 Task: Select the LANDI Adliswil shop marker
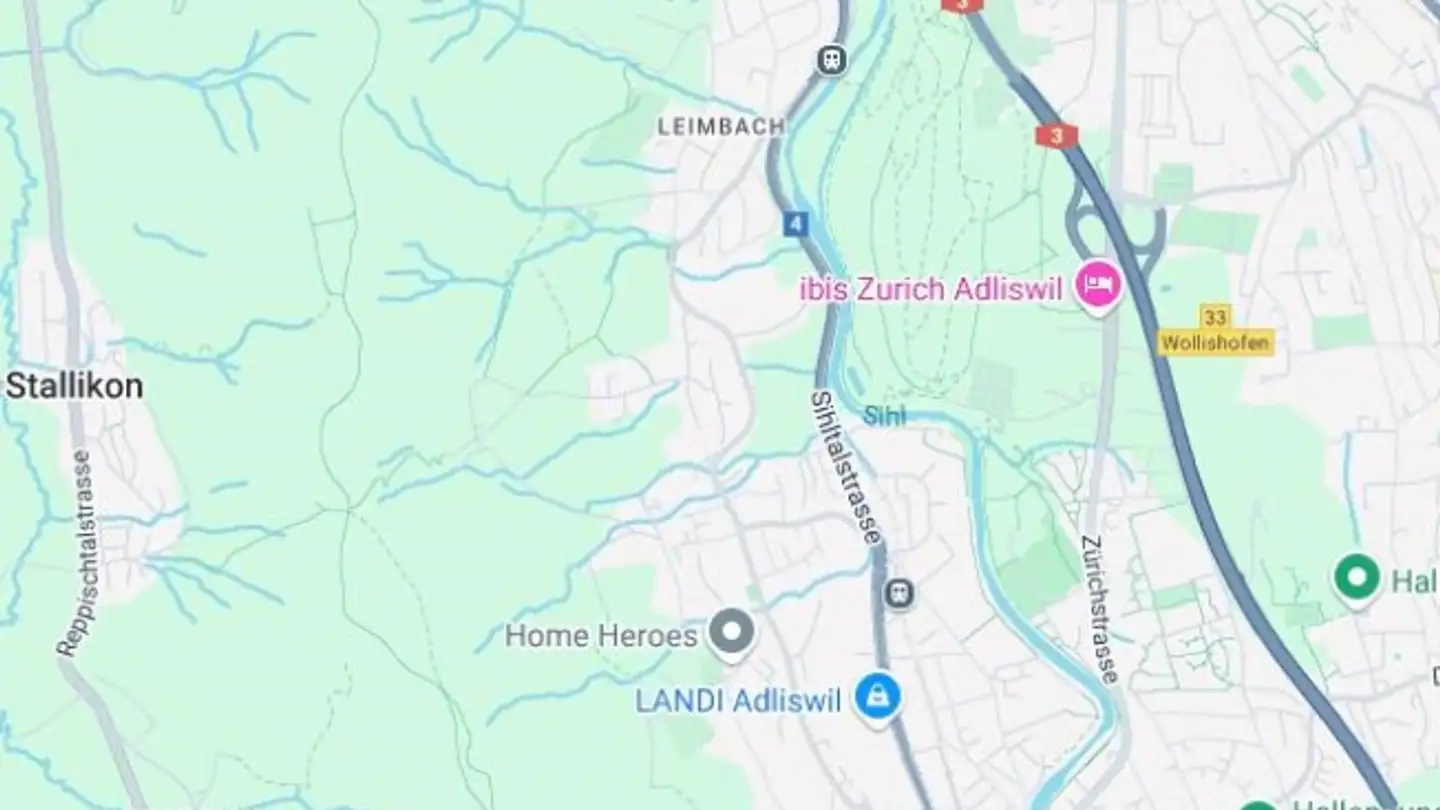coord(877,697)
